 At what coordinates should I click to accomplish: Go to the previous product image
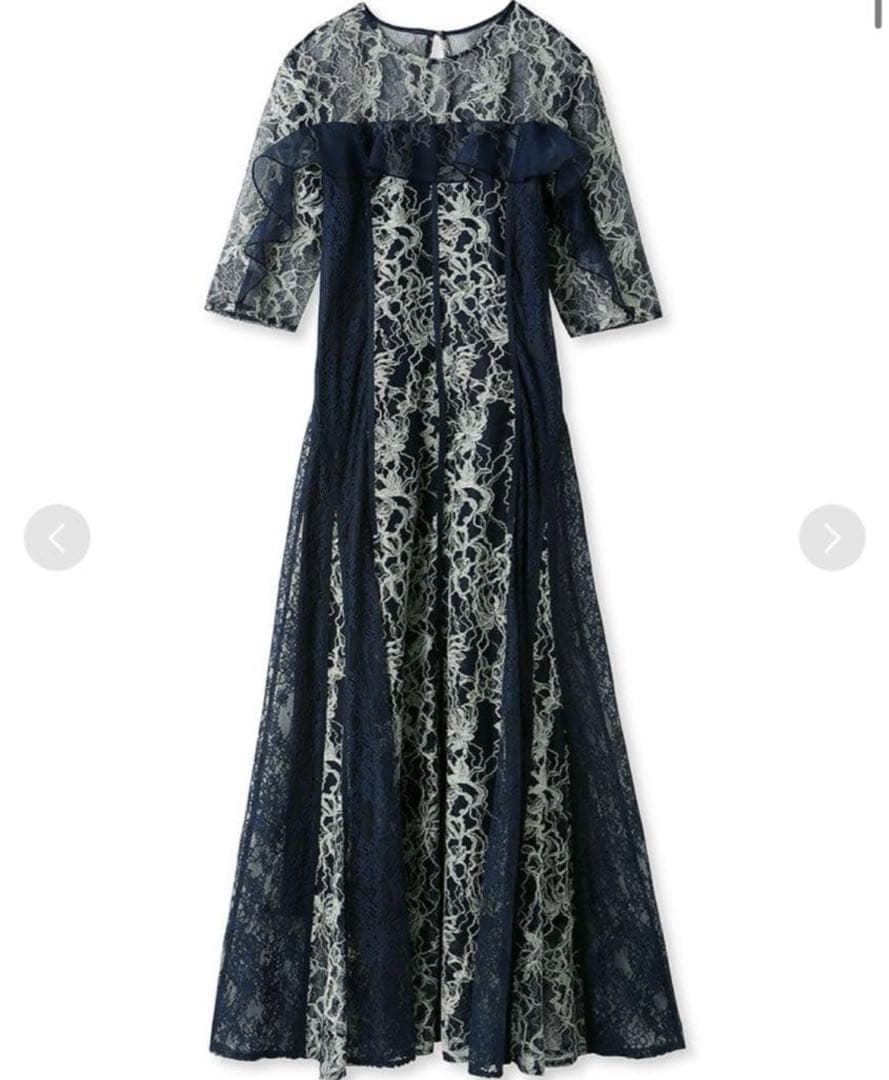[57, 537]
